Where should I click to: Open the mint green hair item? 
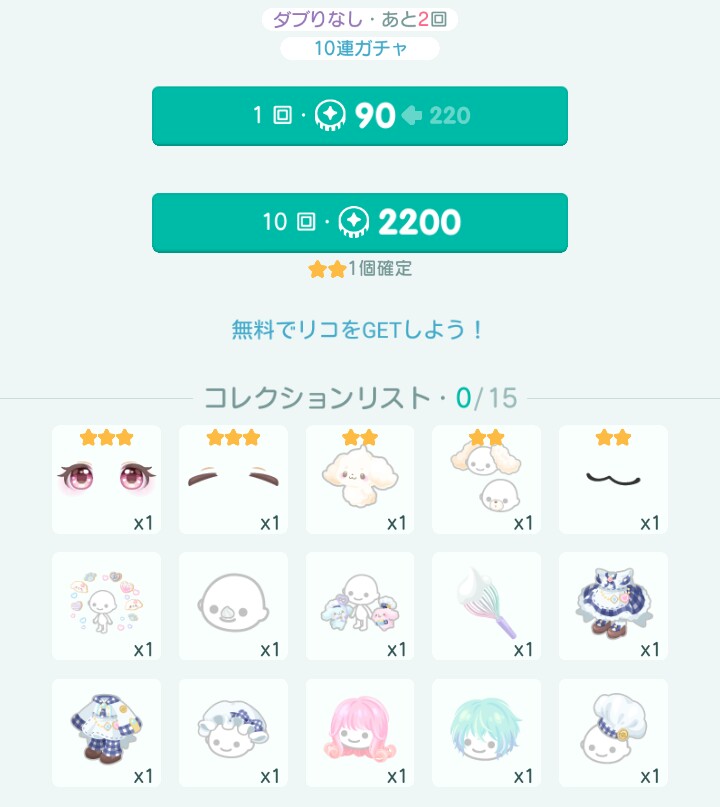point(486,733)
